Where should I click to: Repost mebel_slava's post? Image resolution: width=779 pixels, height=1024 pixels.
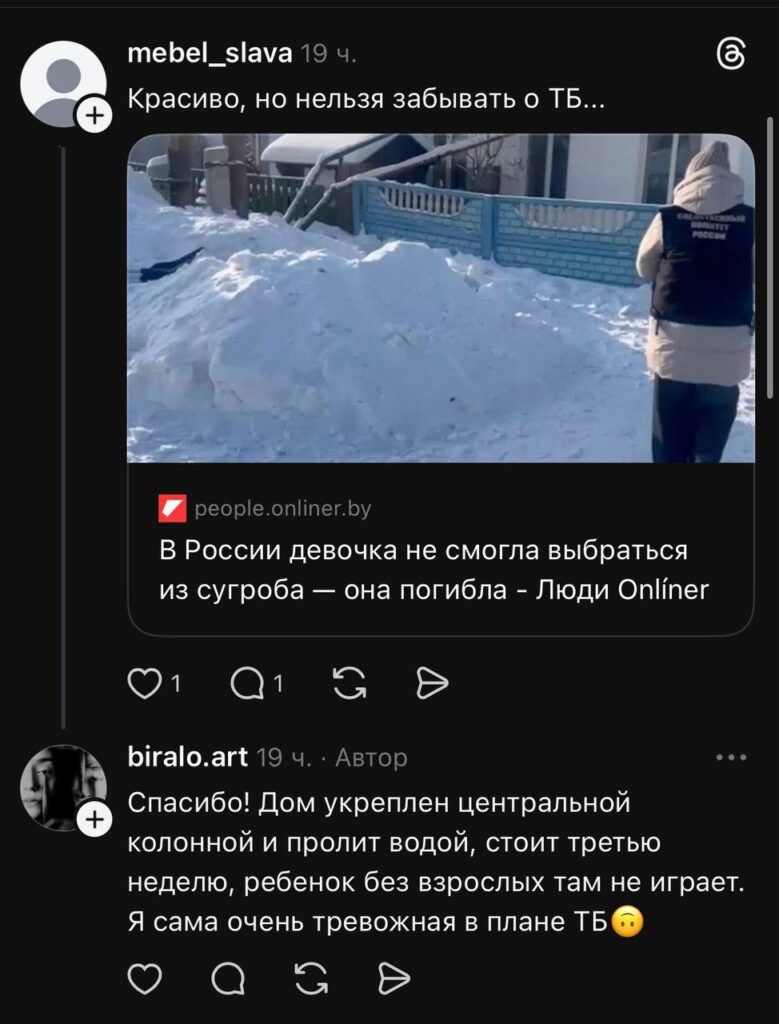347,683
